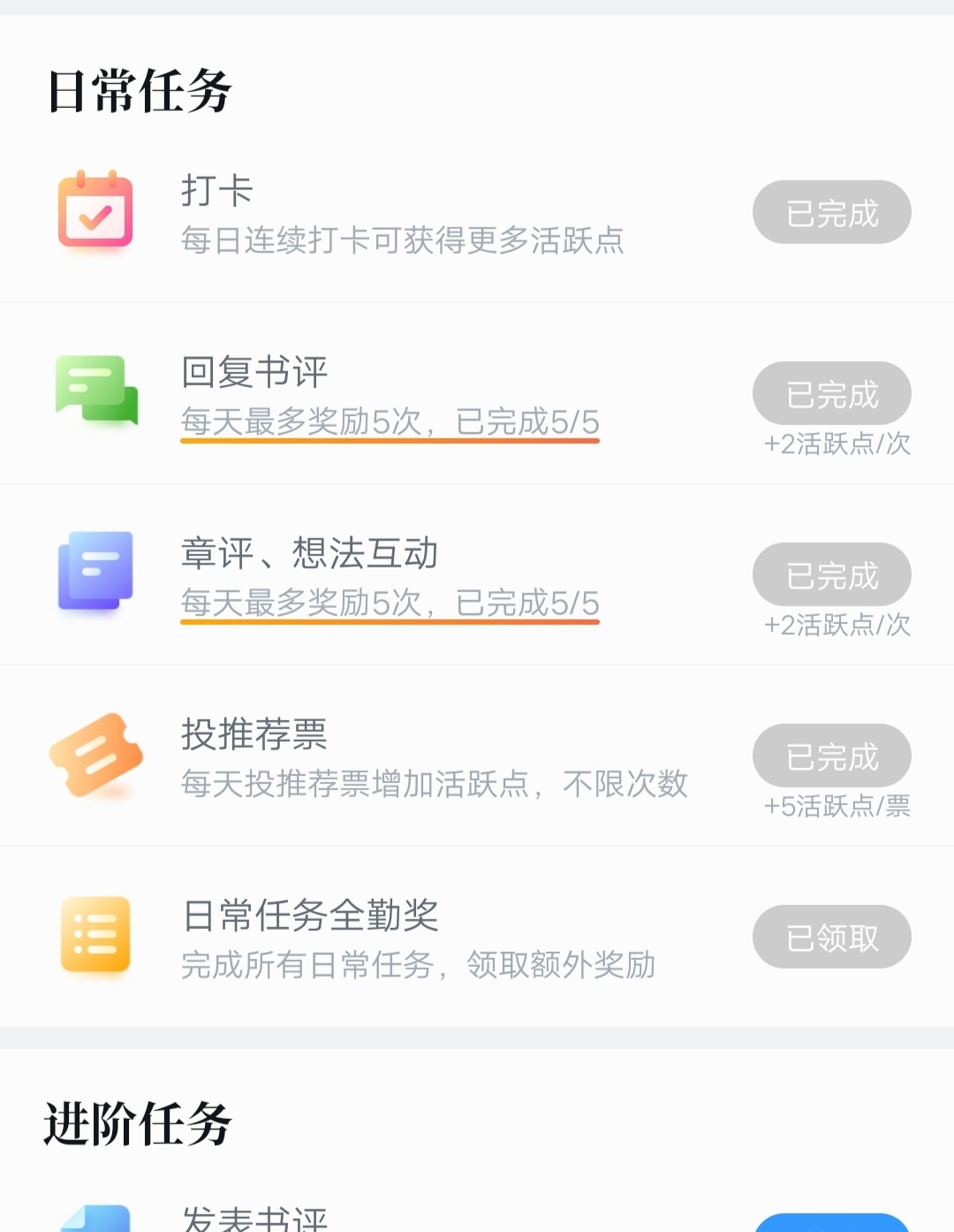Tap 已完成 button for 回复书评 task
Image resolution: width=954 pixels, height=1232 pixels.
tap(831, 393)
